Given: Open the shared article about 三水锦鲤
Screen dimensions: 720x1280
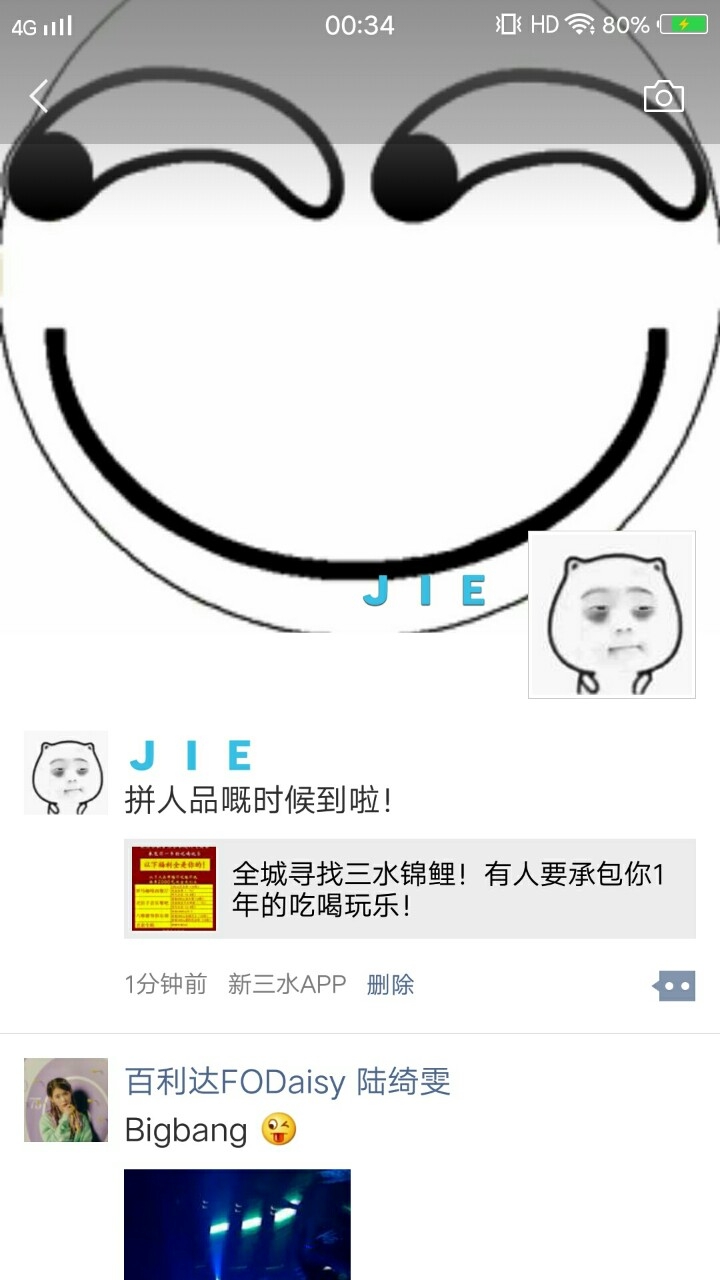Looking at the screenshot, I should tap(410, 889).
